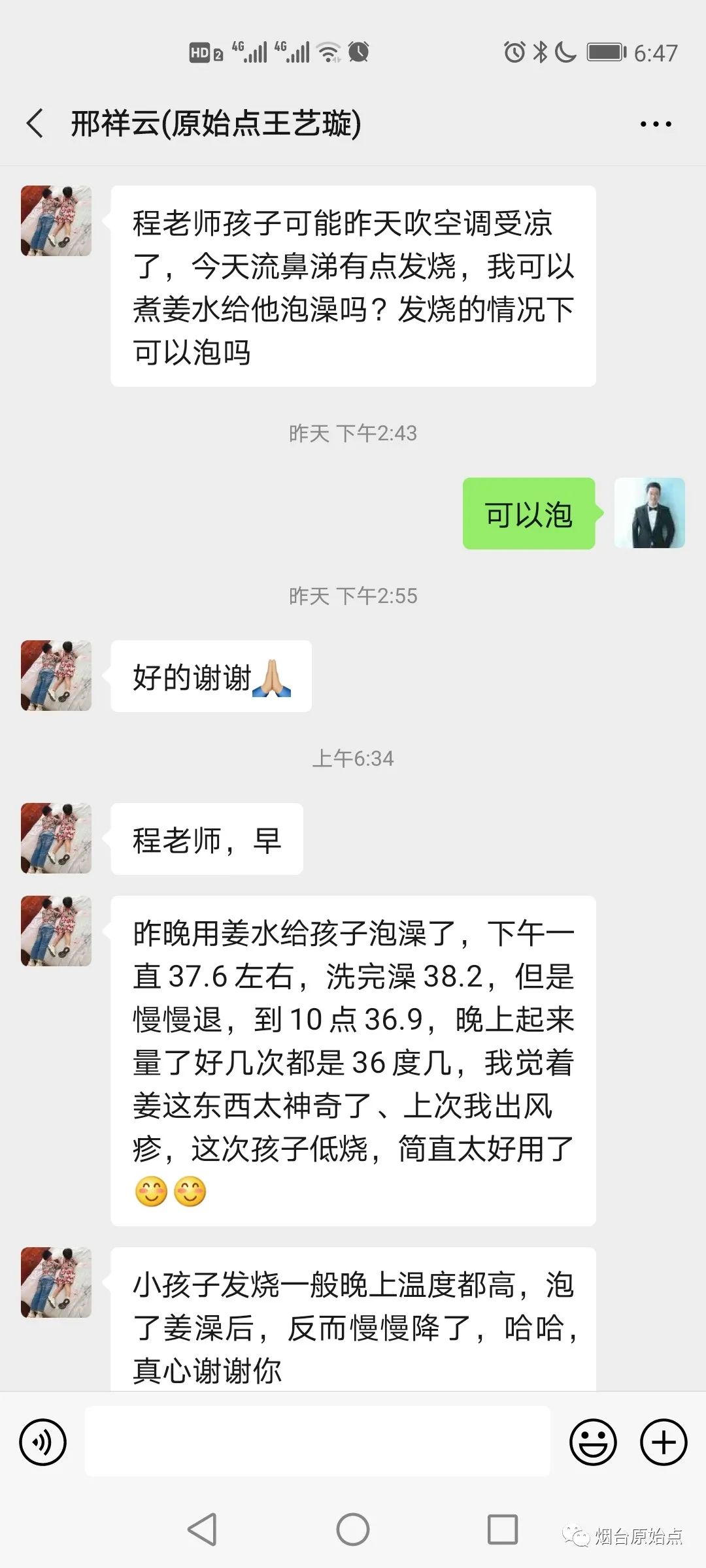Open the plus attachments menu

tap(663, 1441)
